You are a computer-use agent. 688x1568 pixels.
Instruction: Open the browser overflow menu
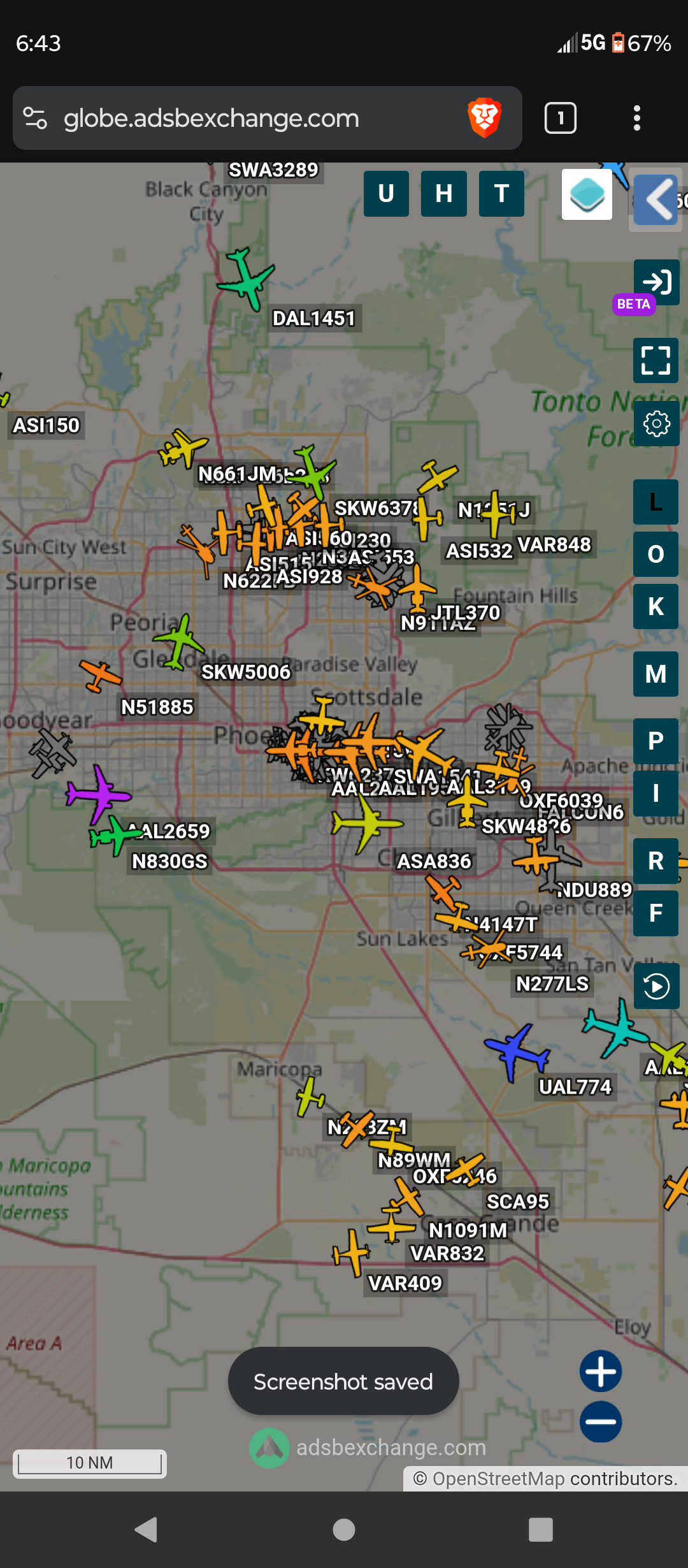[637, 118]
